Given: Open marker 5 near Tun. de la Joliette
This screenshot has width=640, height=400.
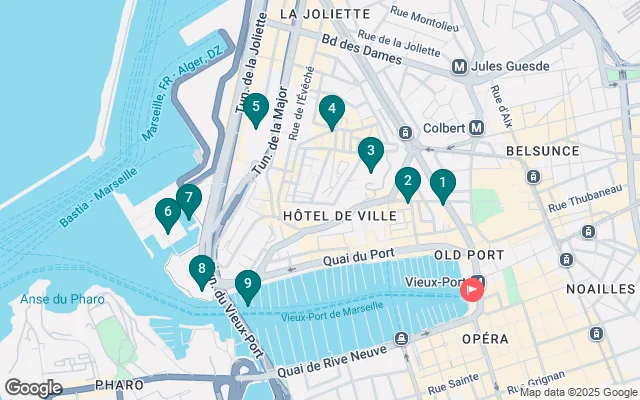Looking at the screenshot, I should pos(255,107).
